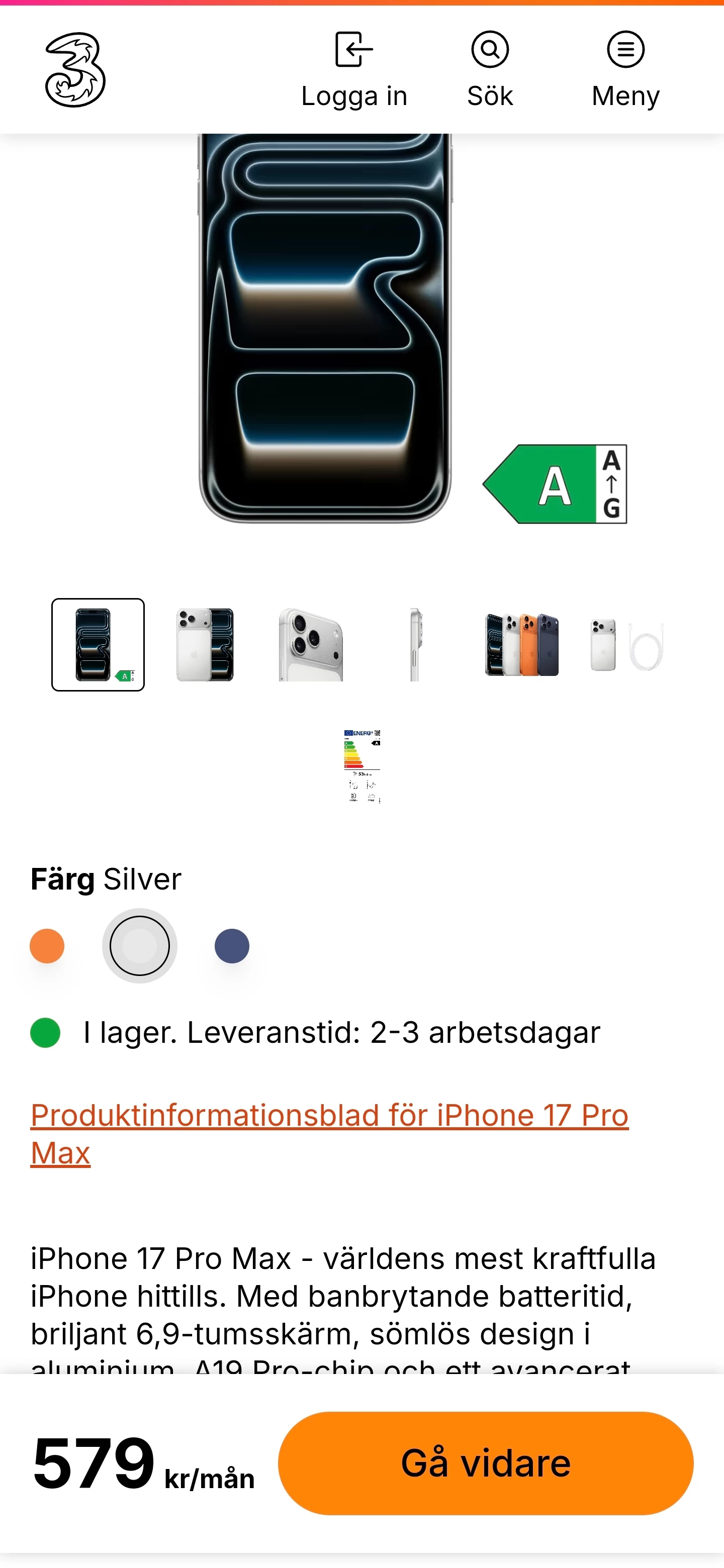Screen dimensions: 724x1568
Task: Open the Tre logo home link
Action: [x=75, y=70]
